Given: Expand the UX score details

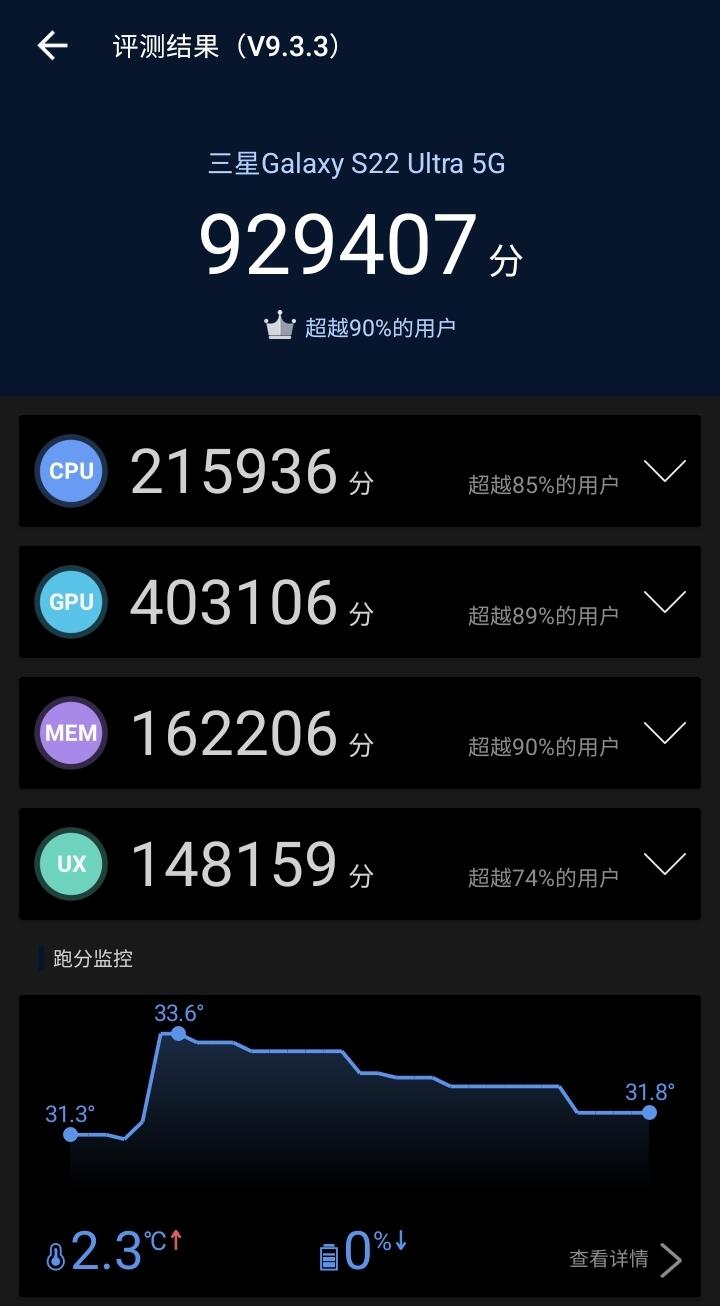Looking at the screenshot, I should (x=664, y=863).
